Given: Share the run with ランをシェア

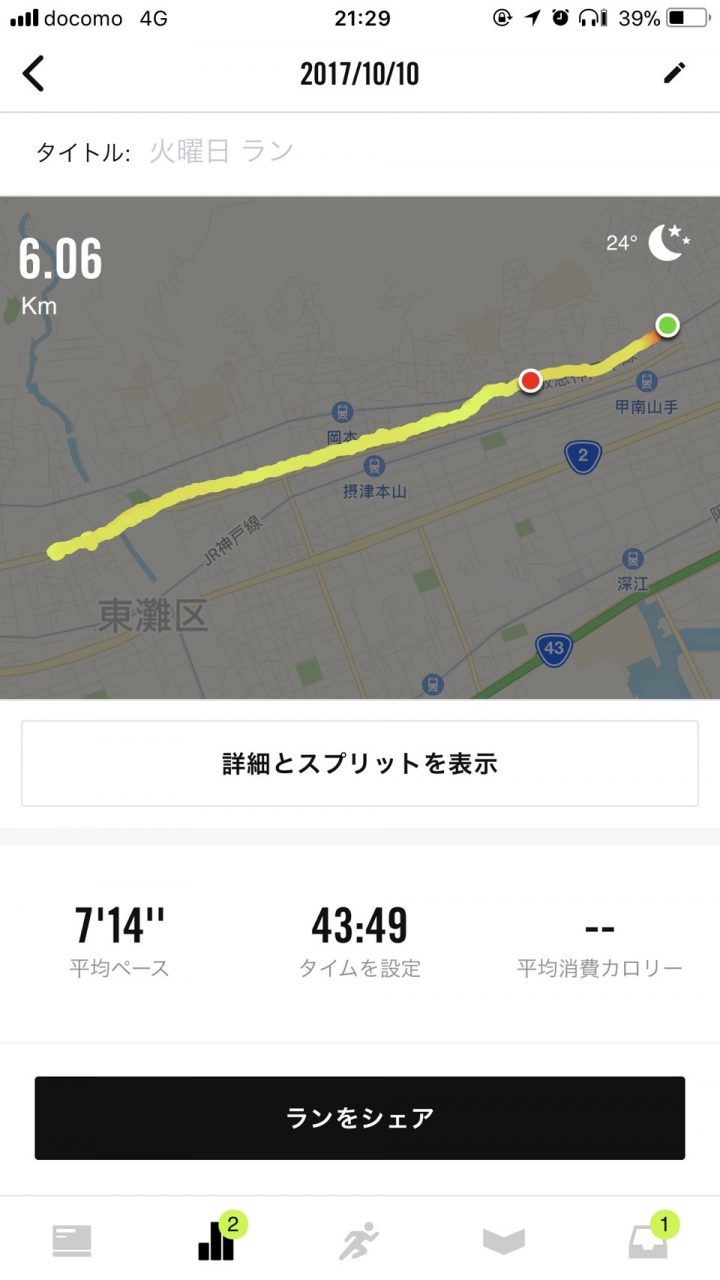Looking at the screenshot, I should click(360, 1117).
